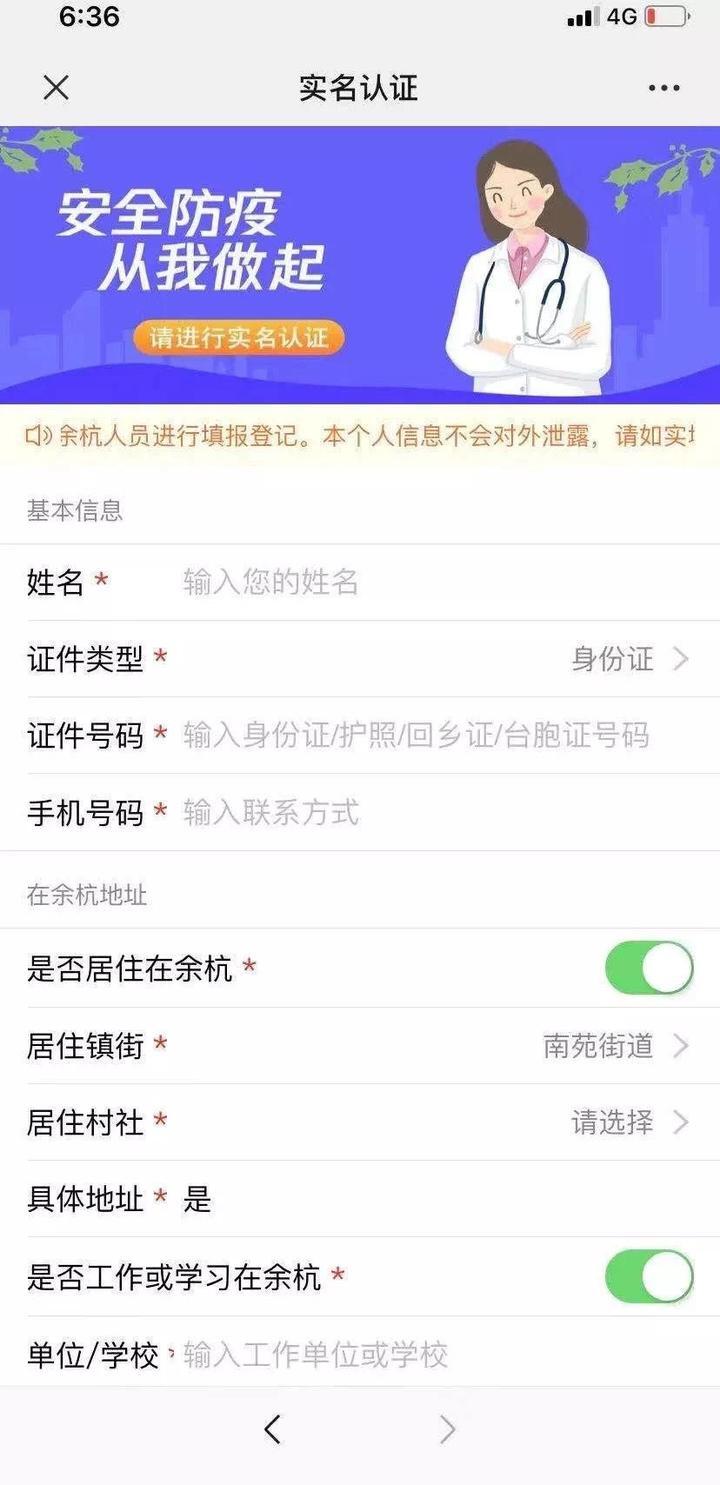The height and width of the screenshot is (1485, 720).
Task: Click the battery indicator in status bar
Action: pyautogui.click(x=668, y=16)
